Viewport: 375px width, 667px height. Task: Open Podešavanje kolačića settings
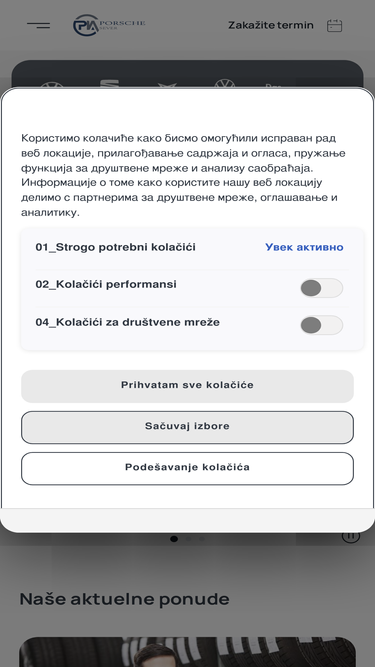click(188, 468)
